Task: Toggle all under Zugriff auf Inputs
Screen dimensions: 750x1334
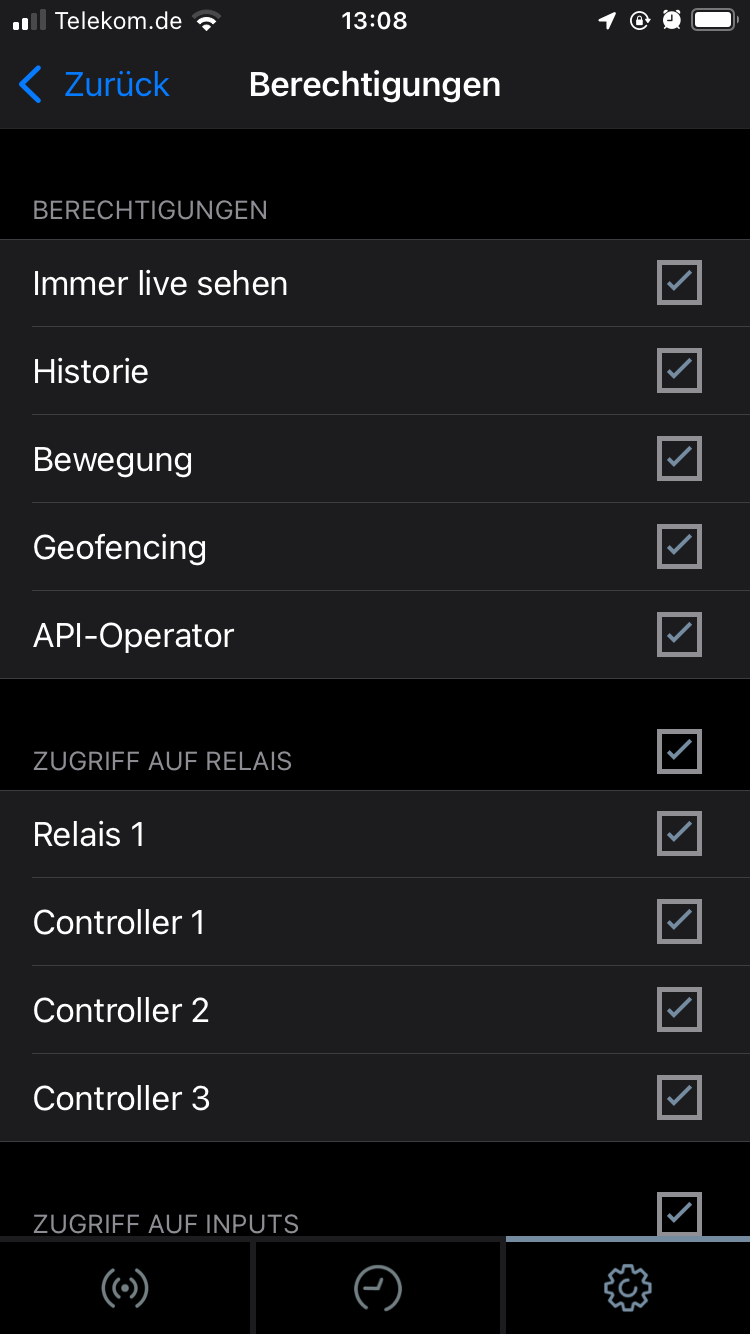Action: tap(679, 1214)
